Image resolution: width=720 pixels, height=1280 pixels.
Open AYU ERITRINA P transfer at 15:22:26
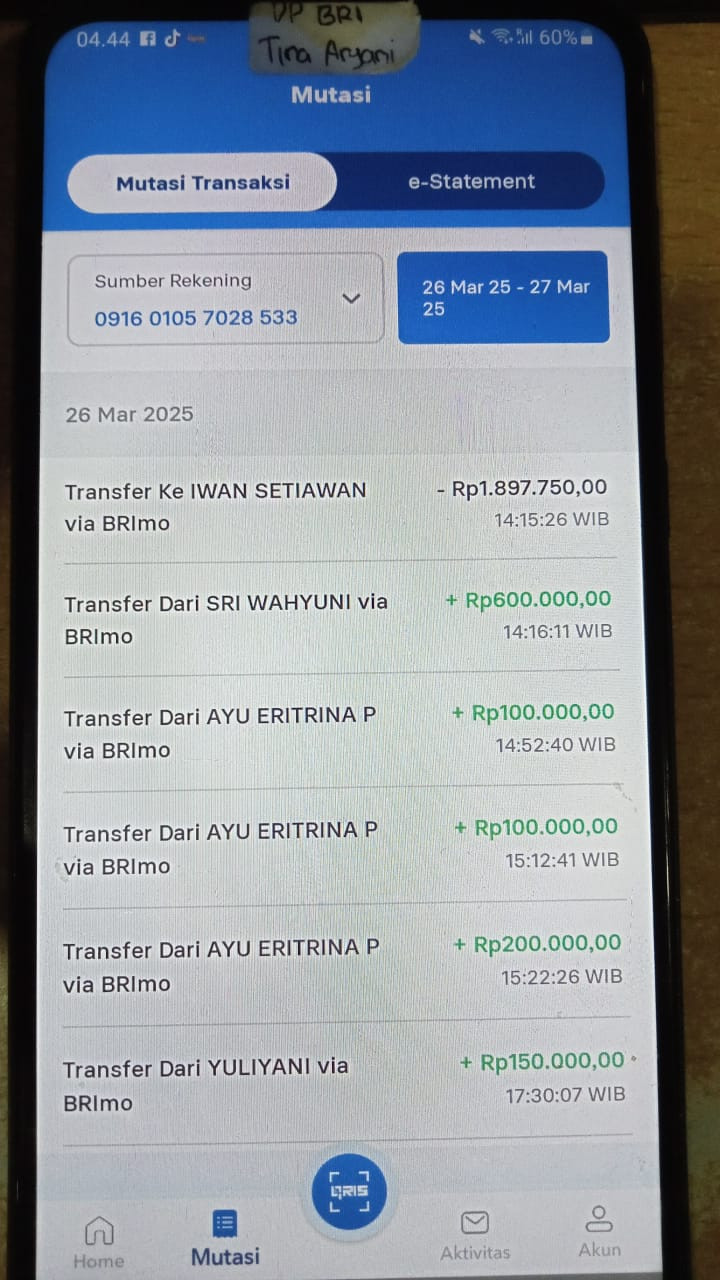(x=340, y=964)
